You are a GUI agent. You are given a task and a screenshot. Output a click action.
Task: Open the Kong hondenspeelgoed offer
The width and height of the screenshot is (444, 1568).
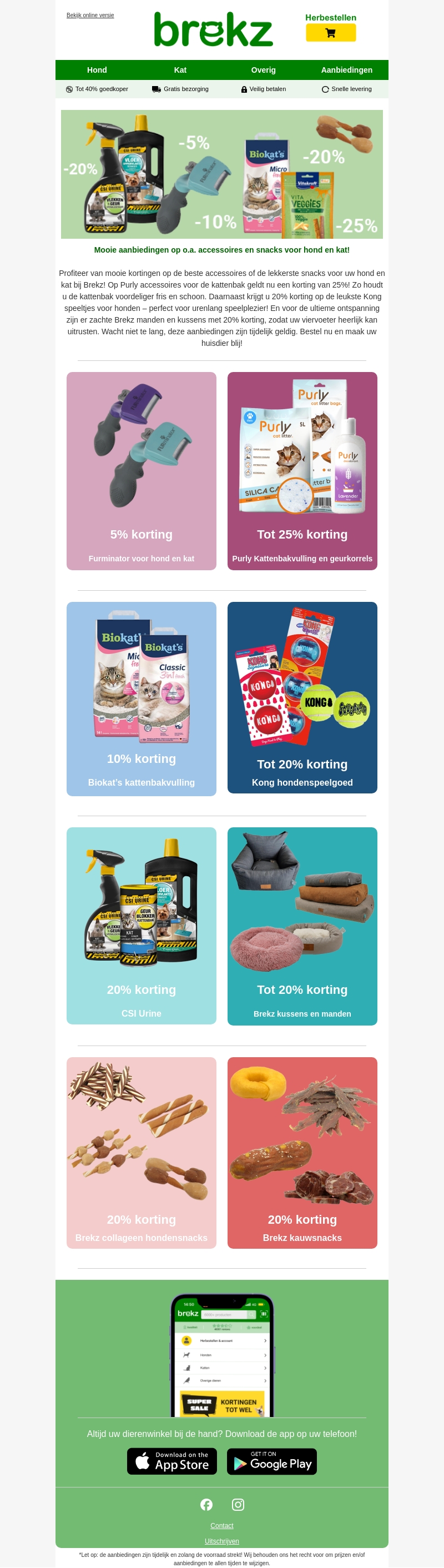(x=302, y=697)
